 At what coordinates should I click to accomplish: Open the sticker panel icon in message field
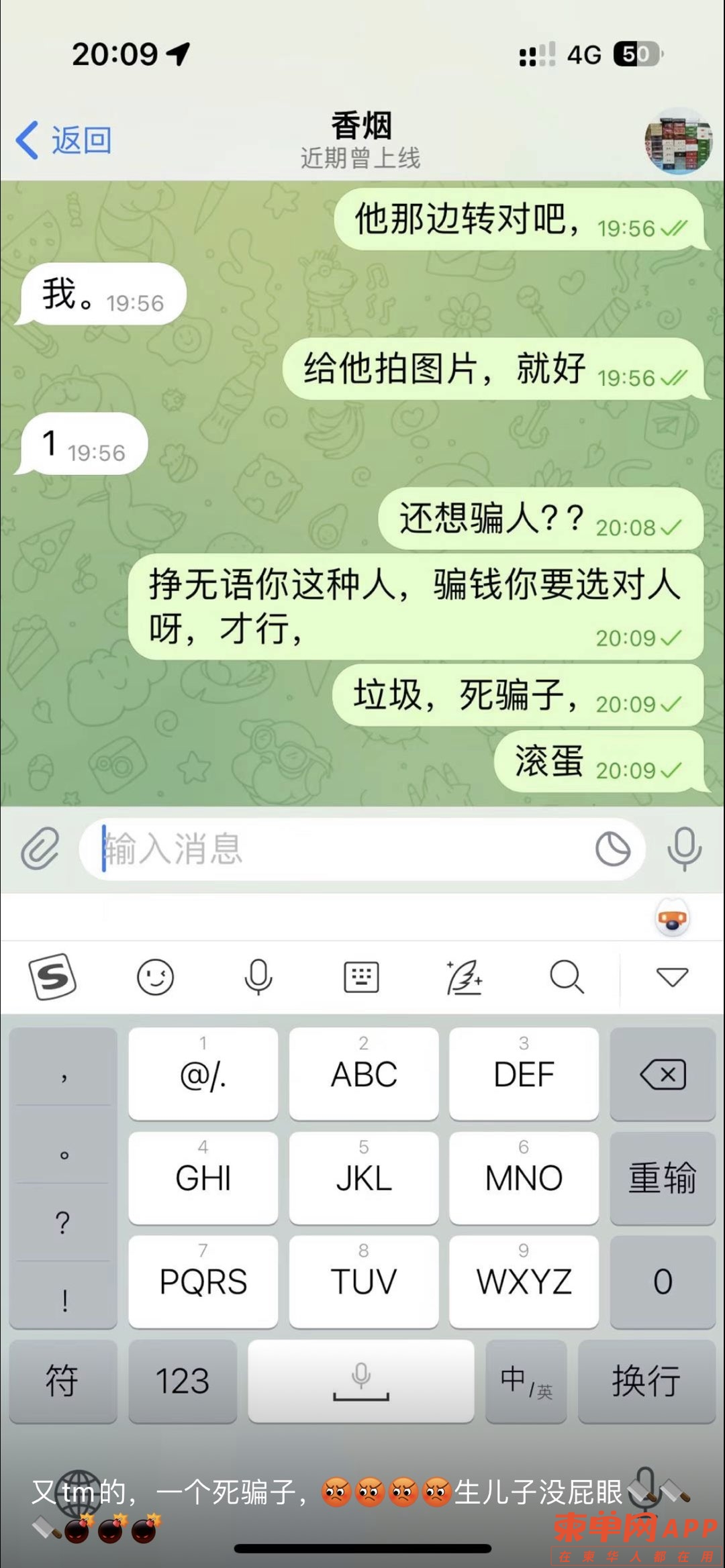coord(612,849)
